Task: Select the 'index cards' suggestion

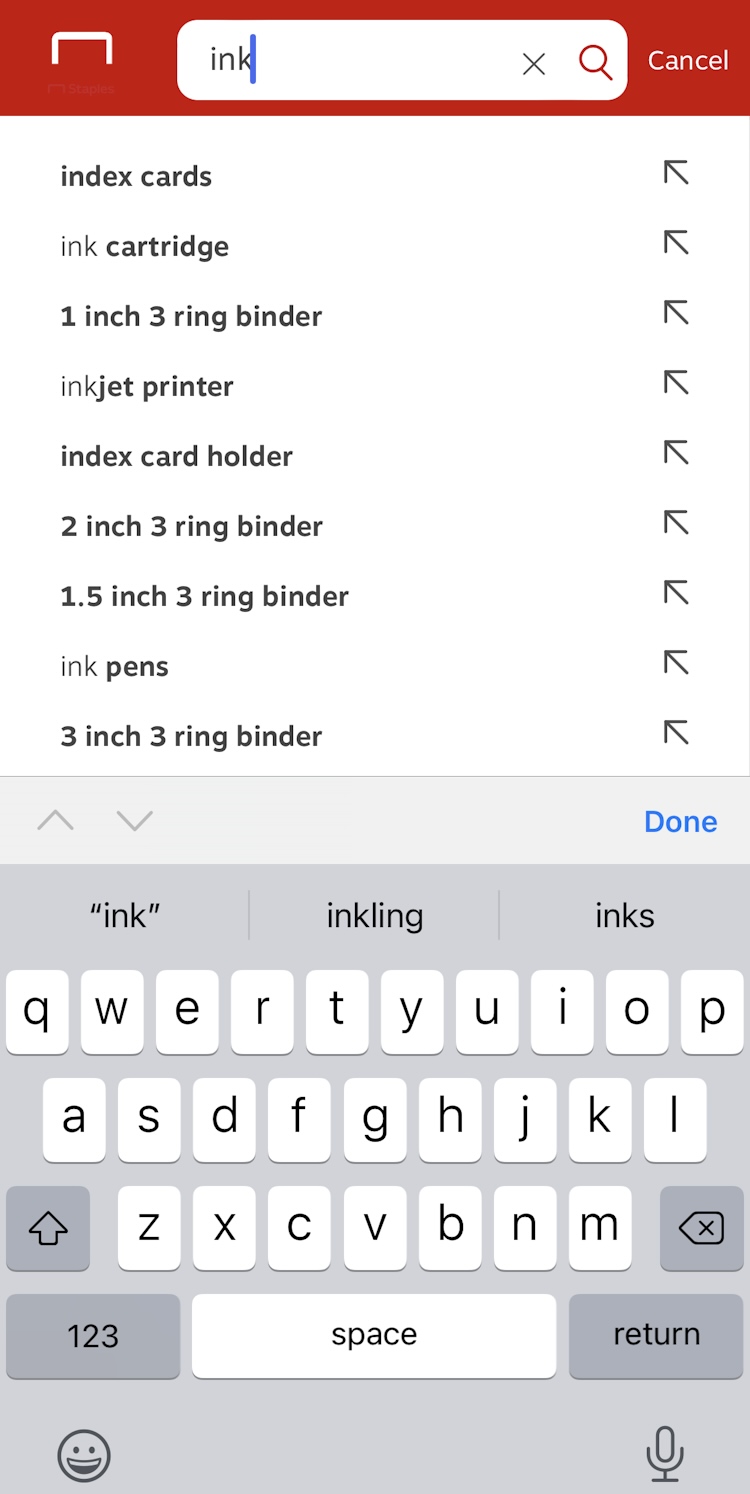Action: pos(136,176)
